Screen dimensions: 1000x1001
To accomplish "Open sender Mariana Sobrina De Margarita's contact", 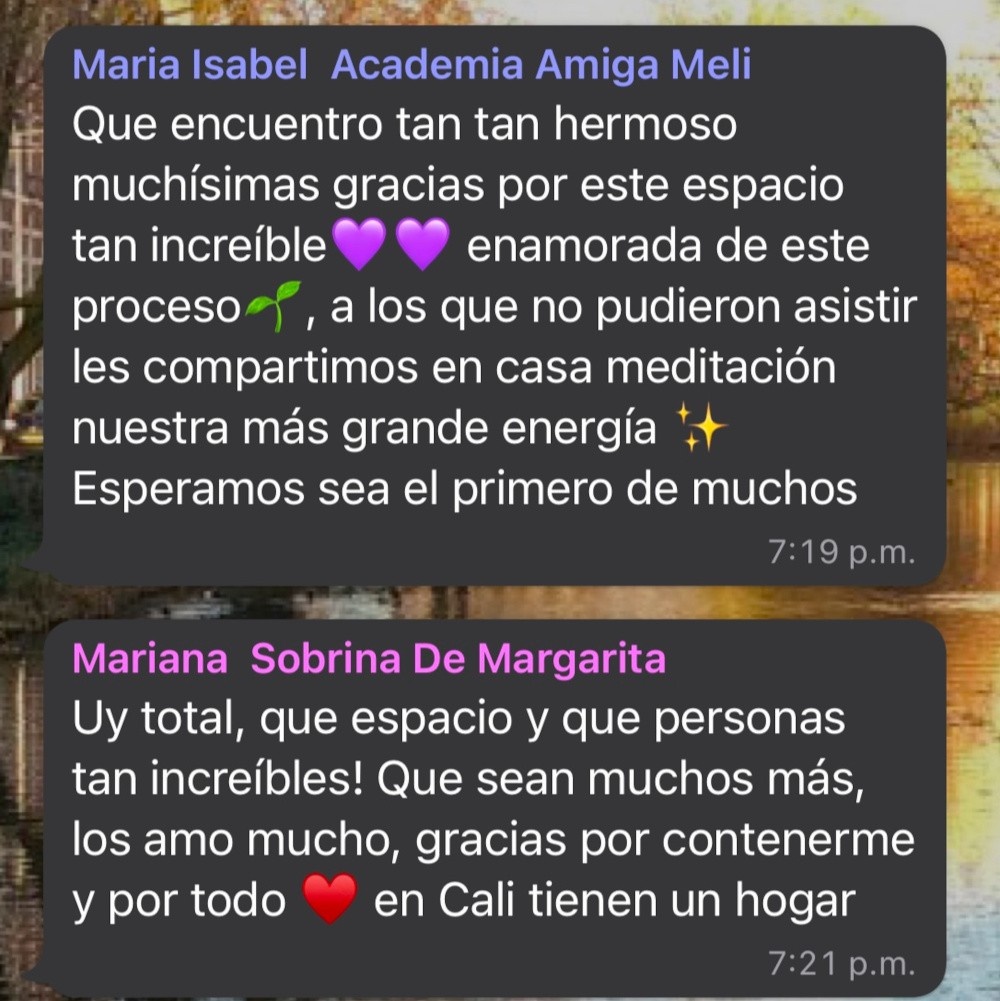I will coord(369,660).
